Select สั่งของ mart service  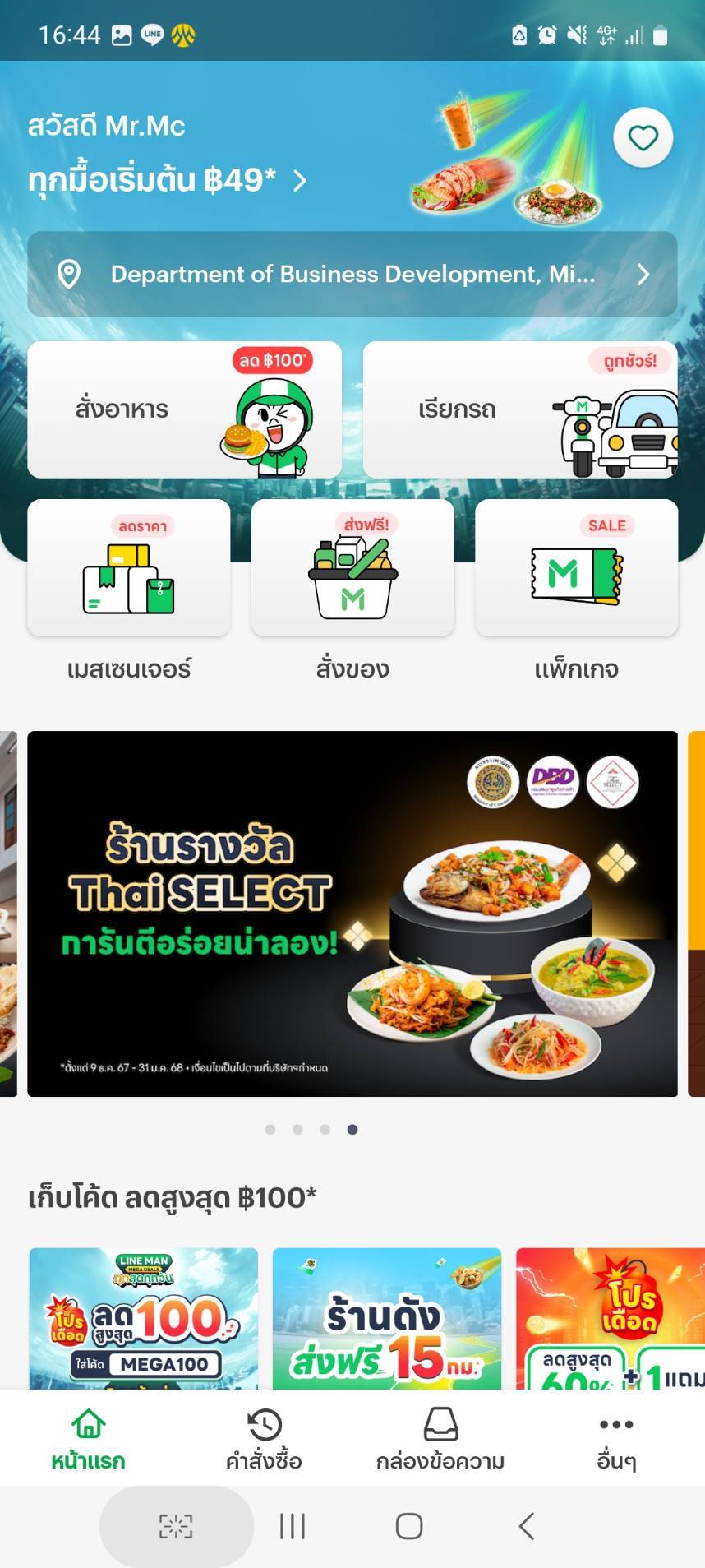click(352, 569)
